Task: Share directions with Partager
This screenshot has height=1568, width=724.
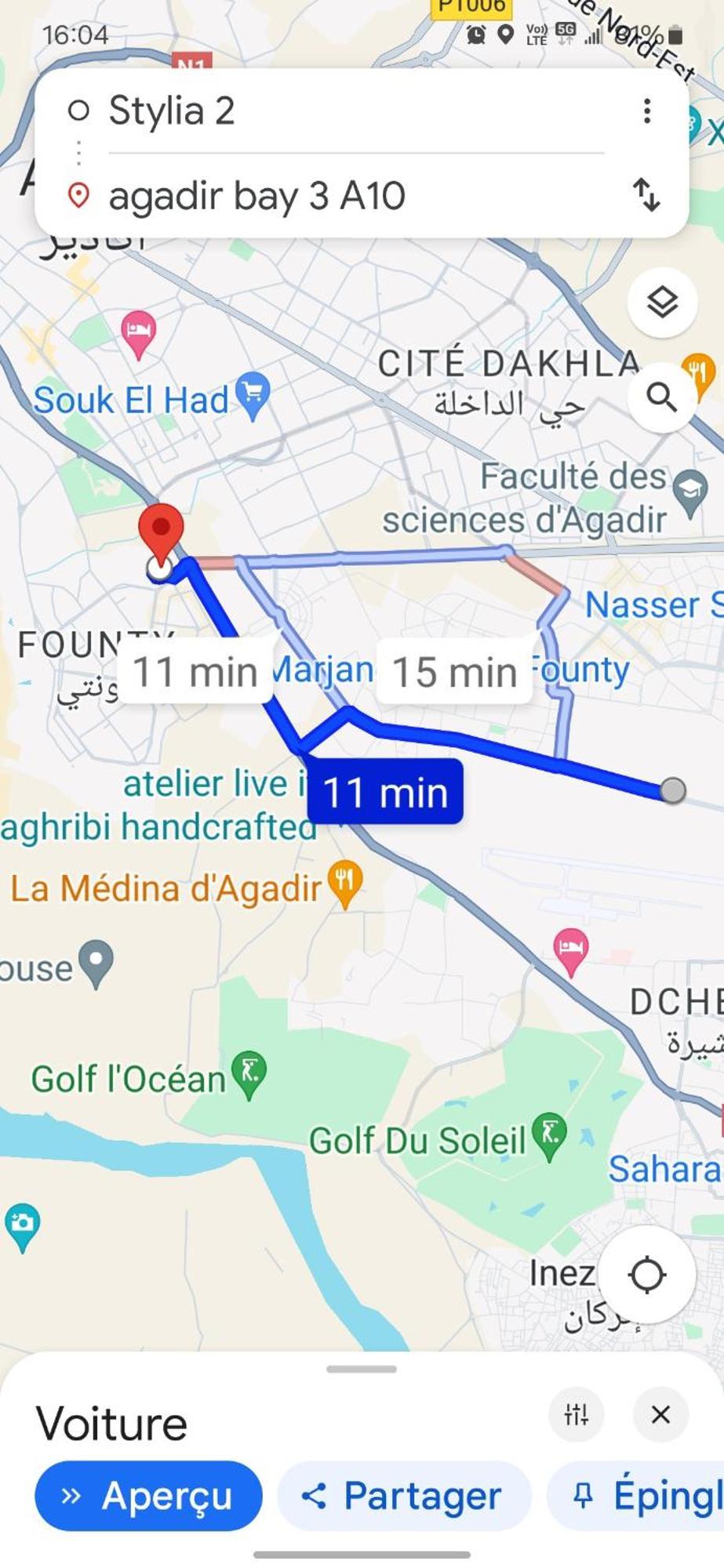Action: [x=403, y=1495]
